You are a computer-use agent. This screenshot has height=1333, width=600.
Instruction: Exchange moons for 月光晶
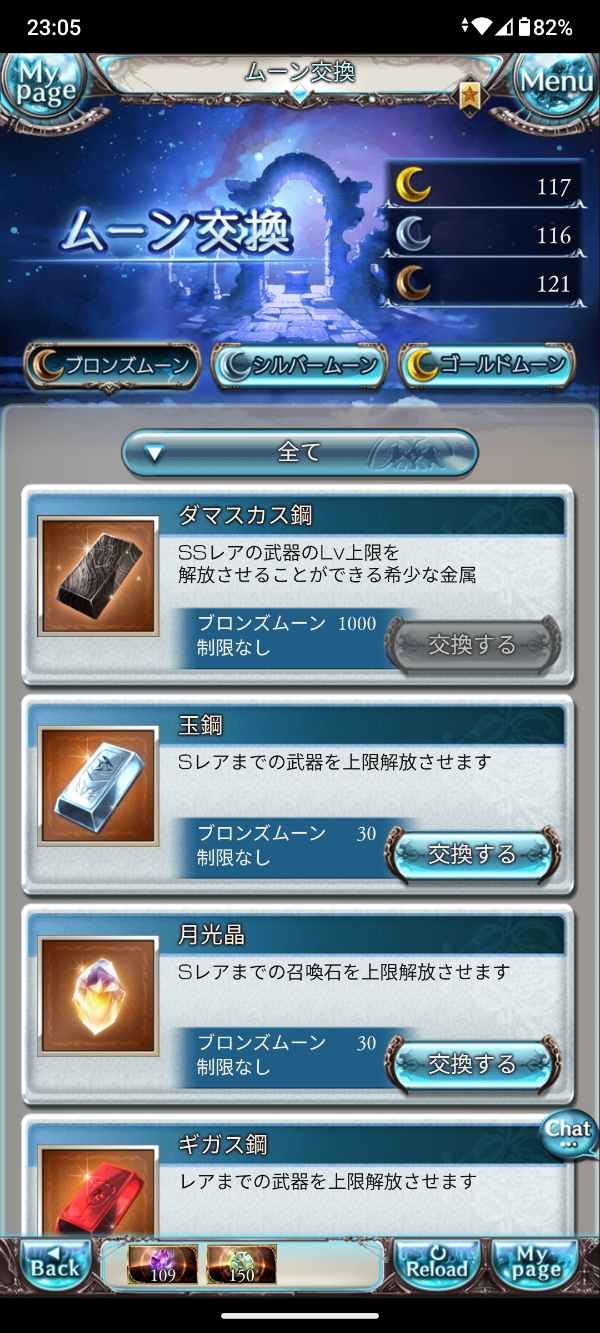(x=473, y=1064)
